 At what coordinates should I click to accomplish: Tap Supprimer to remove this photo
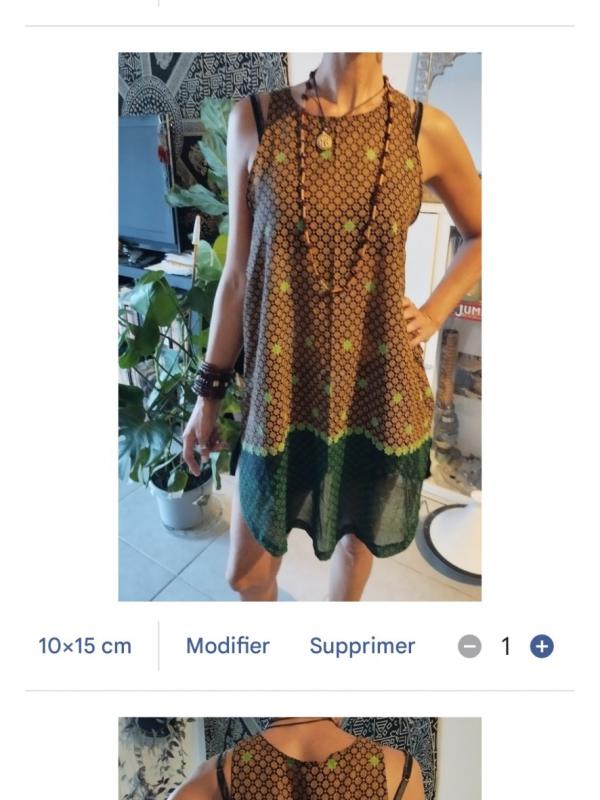pos(362,646)
